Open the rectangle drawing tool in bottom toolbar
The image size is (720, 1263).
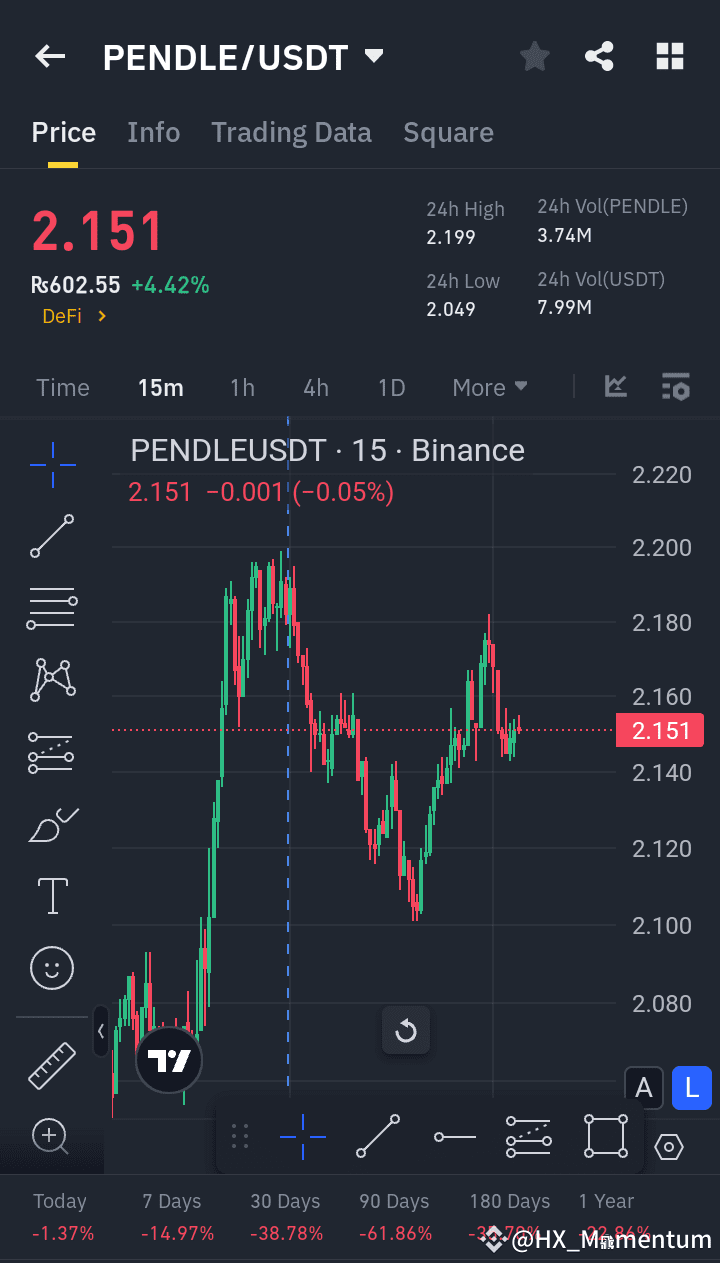point(605,1136)
